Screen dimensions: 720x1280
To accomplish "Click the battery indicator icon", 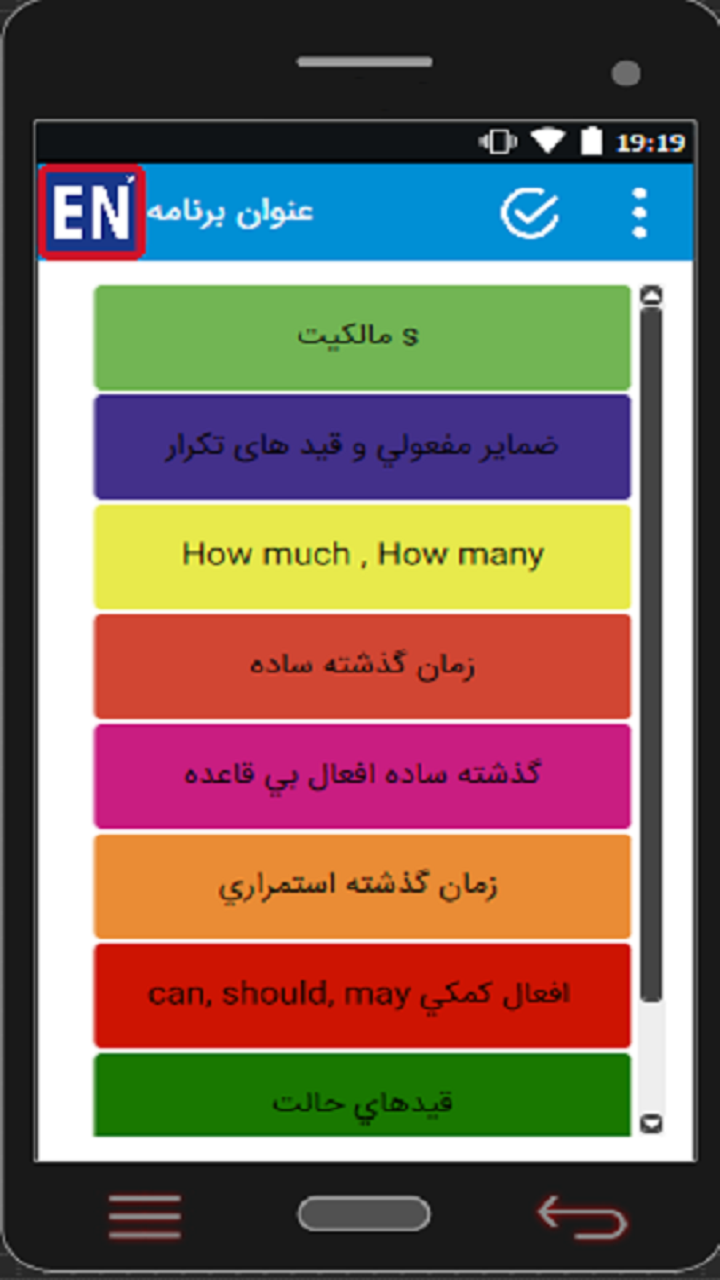I will coord(592,140).
